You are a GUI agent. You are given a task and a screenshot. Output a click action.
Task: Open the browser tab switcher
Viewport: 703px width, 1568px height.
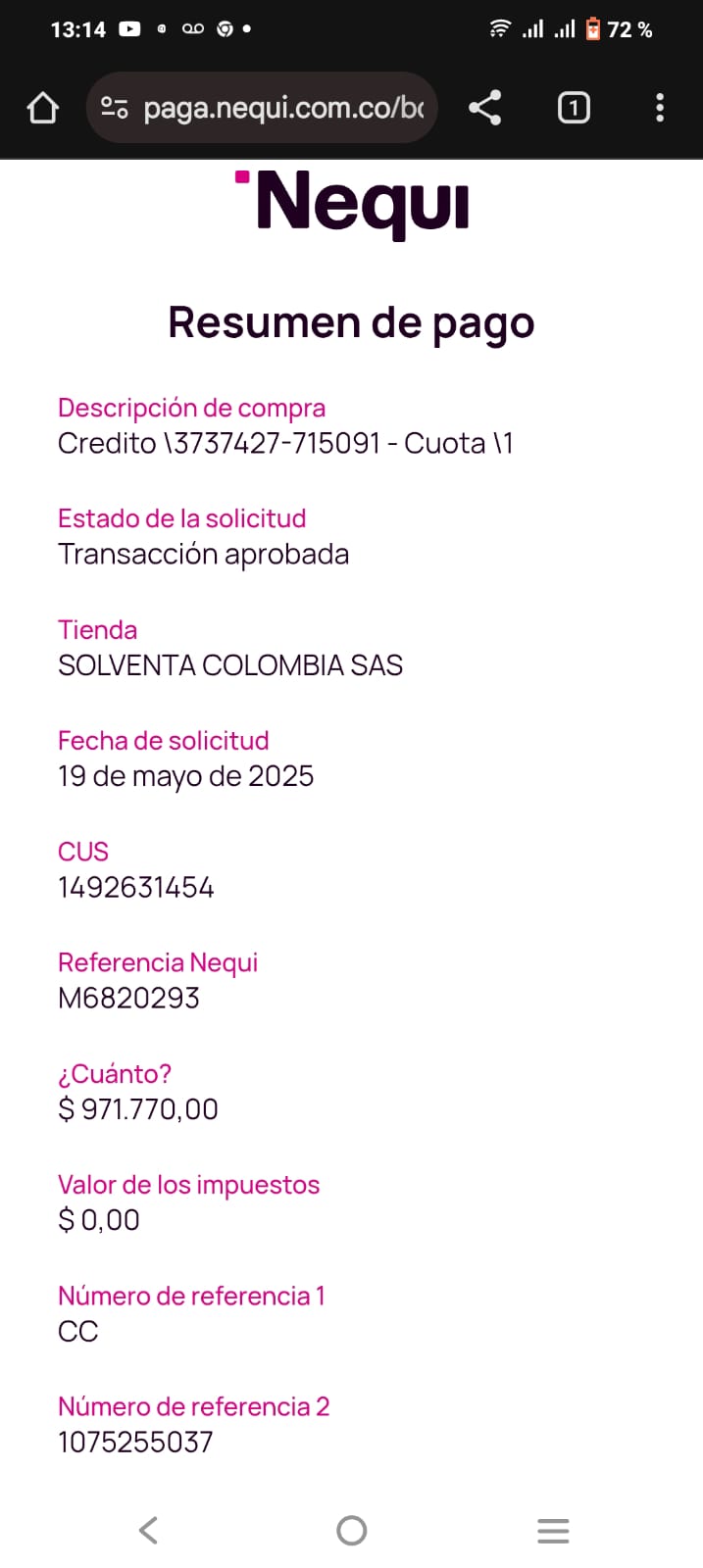click(x=574, y=108)
